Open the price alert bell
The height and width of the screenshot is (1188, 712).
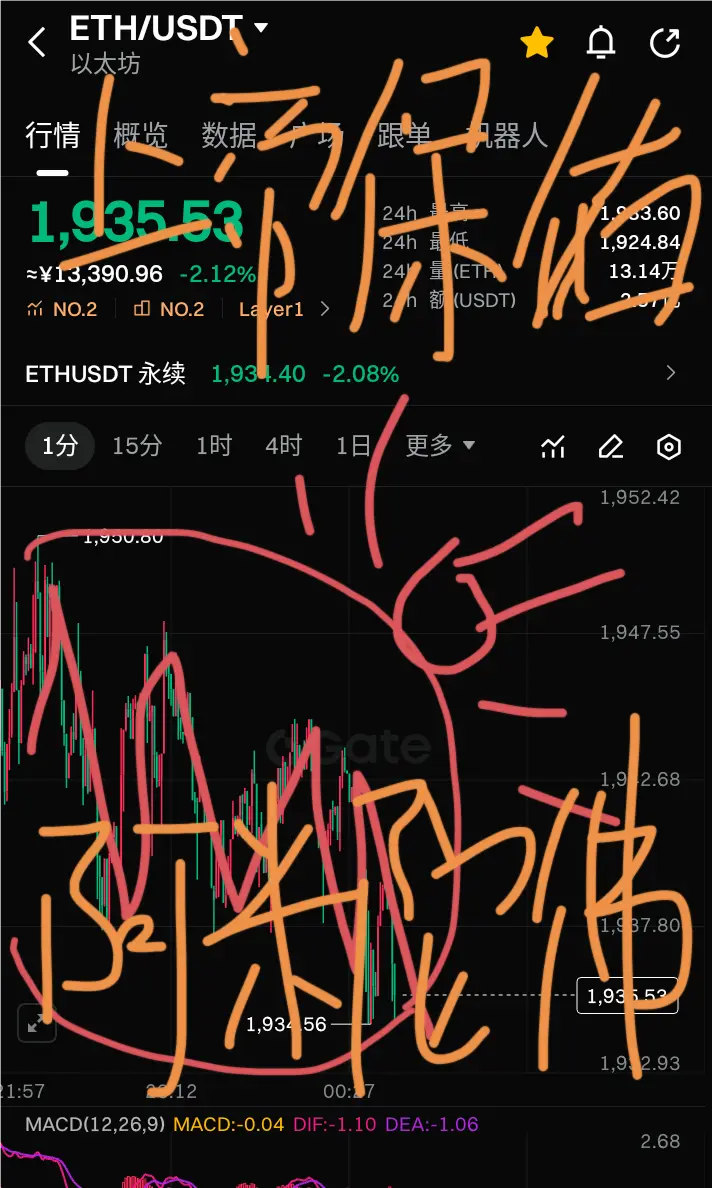pyautogui.click(x=601, y=43)
